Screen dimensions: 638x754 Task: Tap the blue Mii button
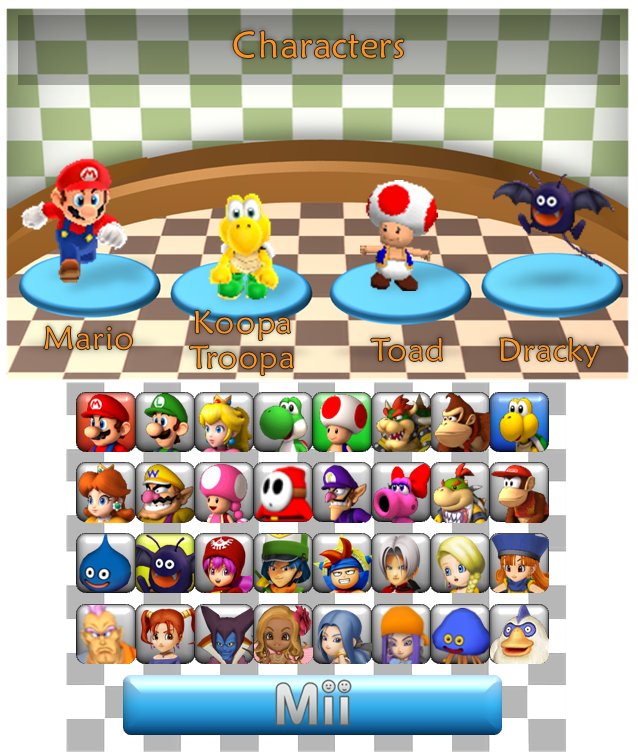(x=312, y=705)
